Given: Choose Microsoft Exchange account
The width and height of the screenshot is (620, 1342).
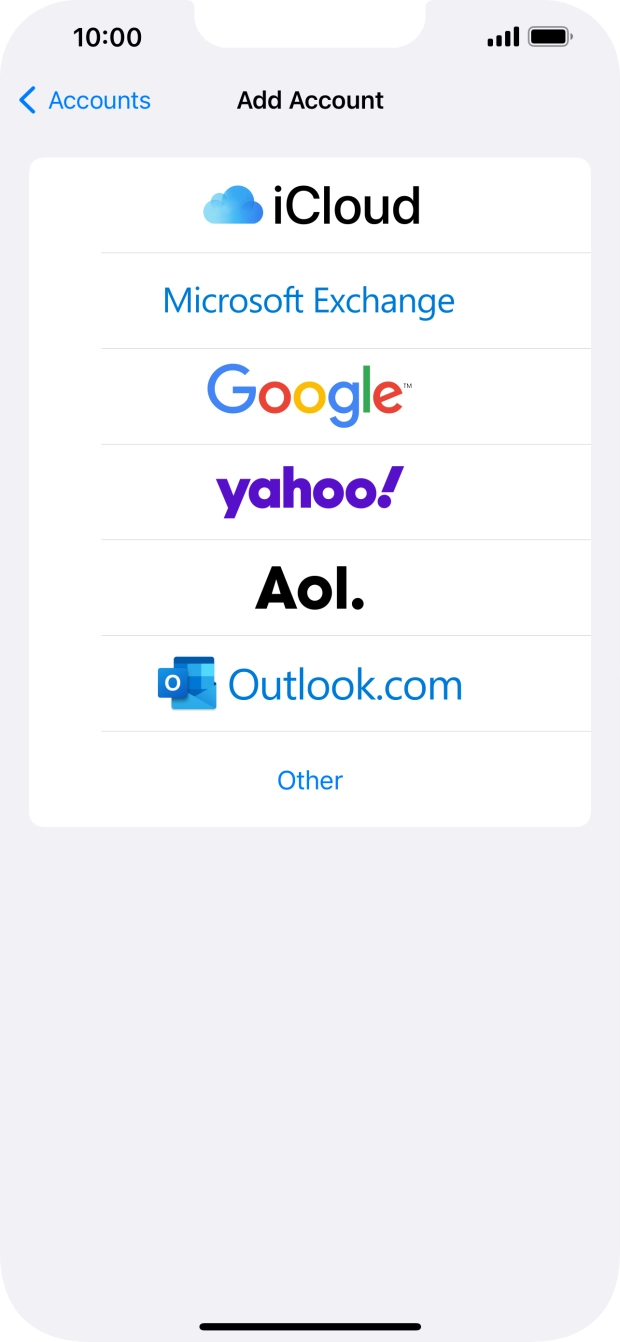Looking at the screenshot, I should click(310, 300).
